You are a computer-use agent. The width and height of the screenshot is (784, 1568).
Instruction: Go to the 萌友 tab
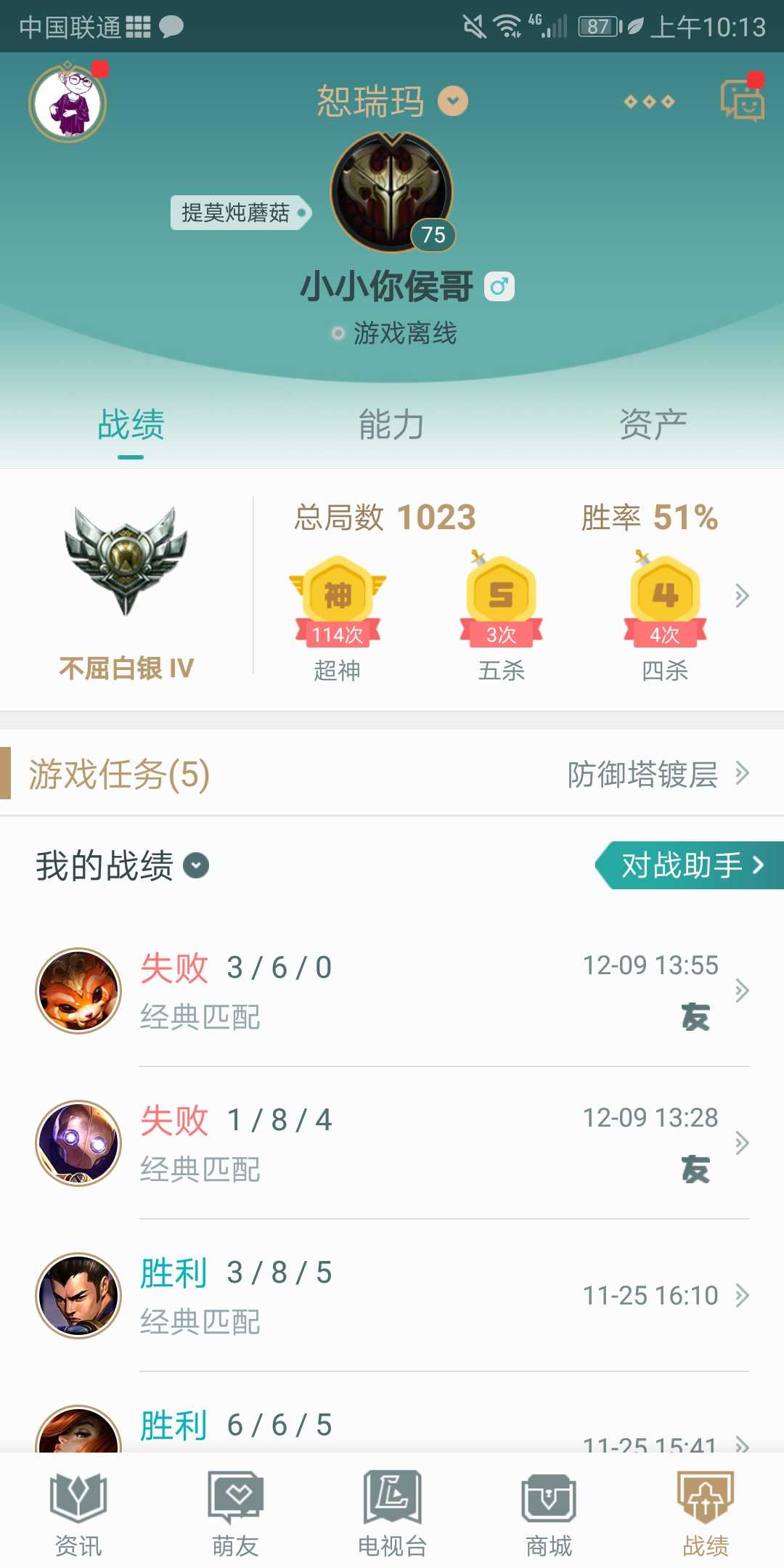[x=235, y=1514]
